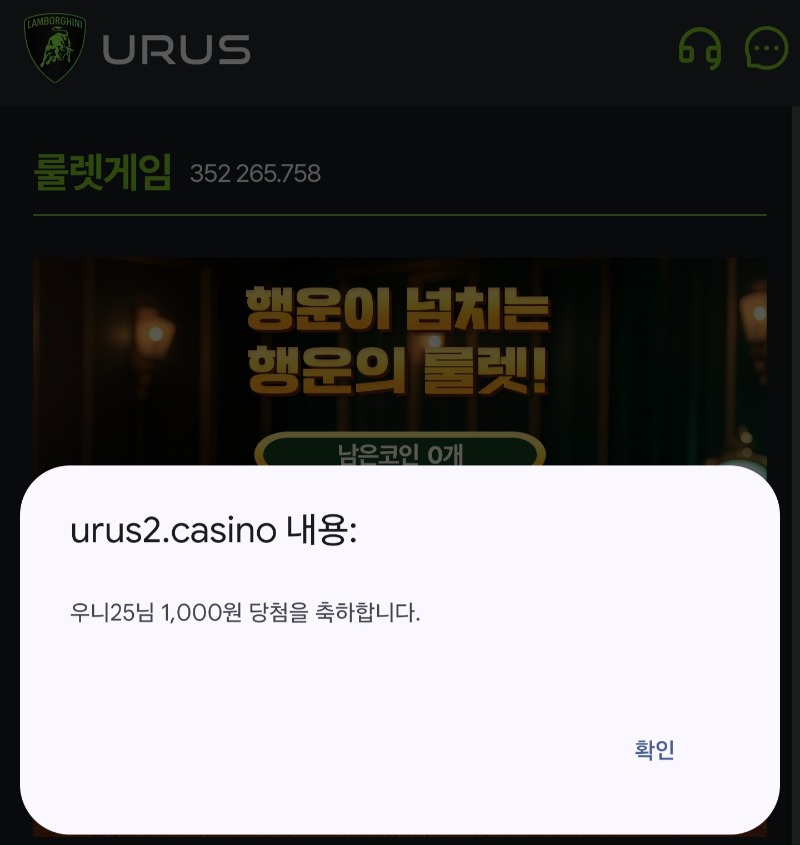Open the chat bubble icon
Image resolution: width=800 pixels, height=845 pixels.
(x=766, y=47)
